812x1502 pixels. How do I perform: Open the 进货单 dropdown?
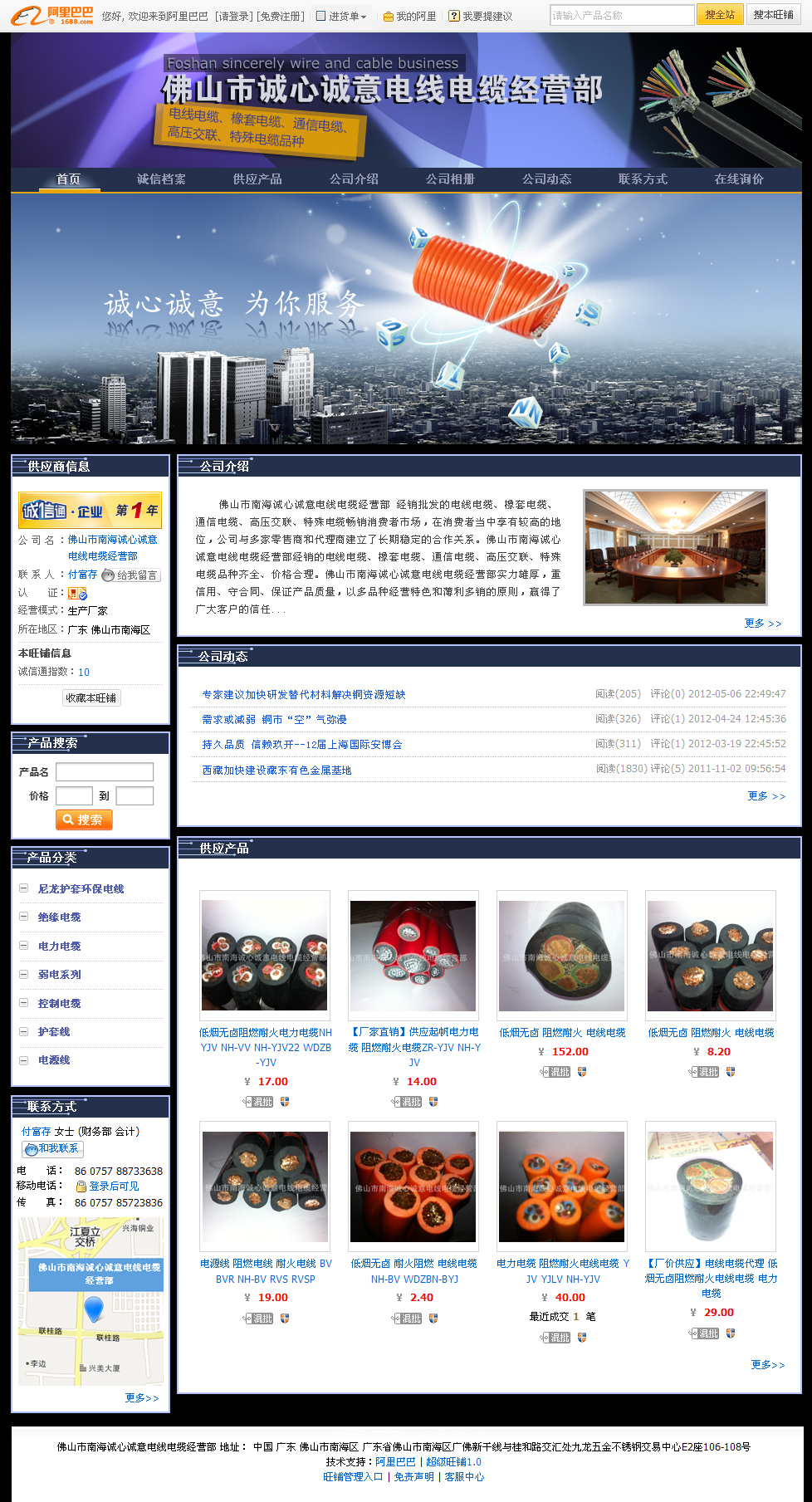(342, 16)
